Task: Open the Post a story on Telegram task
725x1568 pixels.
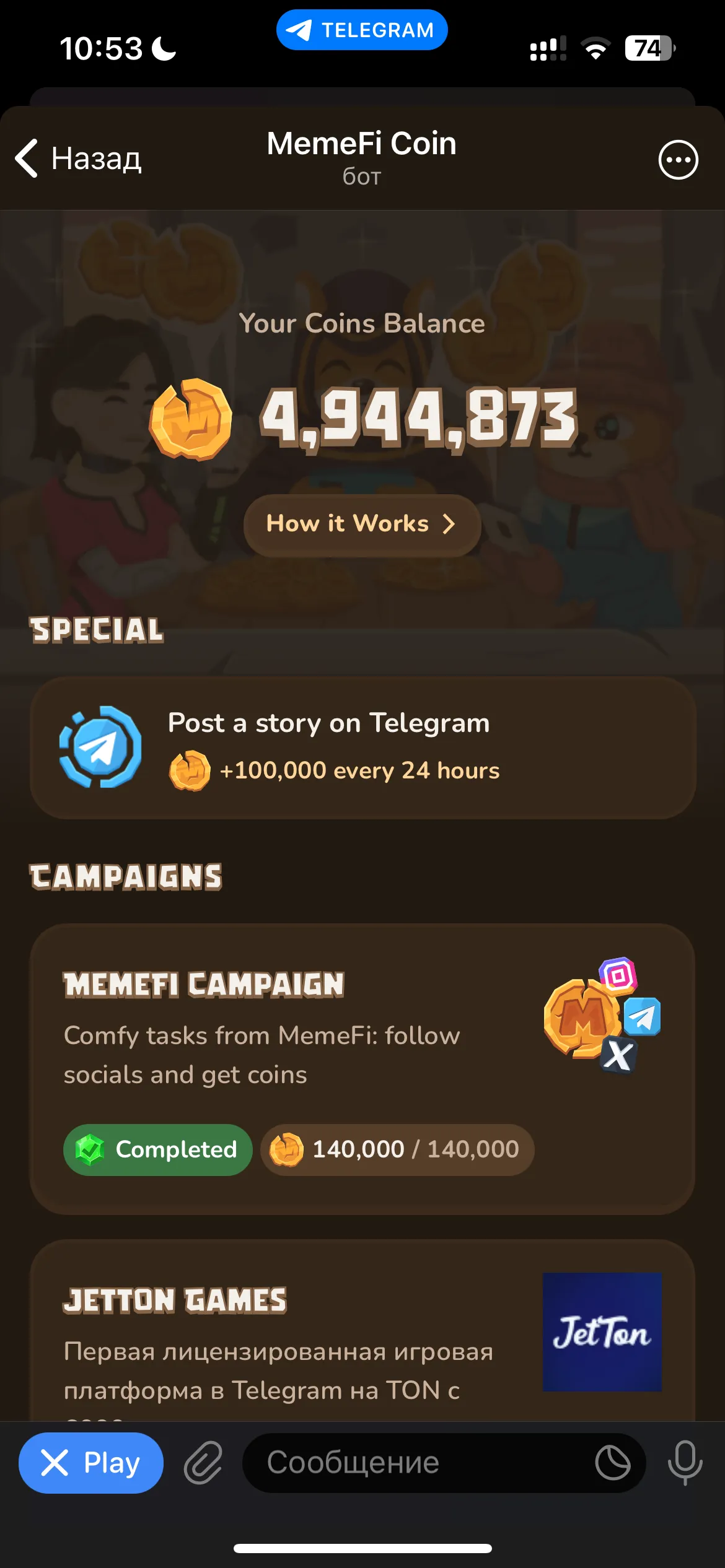Action: pos(362,747)
